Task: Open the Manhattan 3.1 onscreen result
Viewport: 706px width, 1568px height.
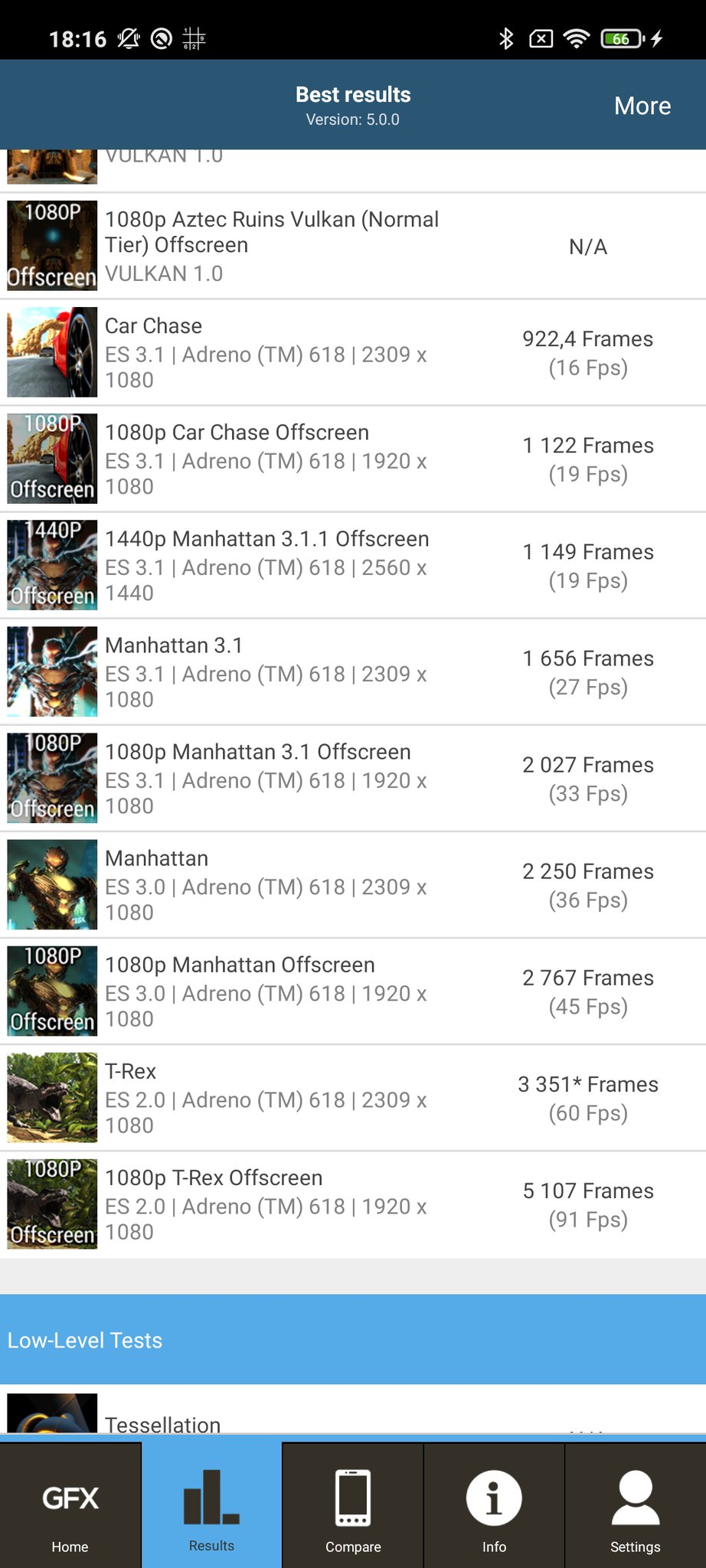Action: (x=353, y=671)
